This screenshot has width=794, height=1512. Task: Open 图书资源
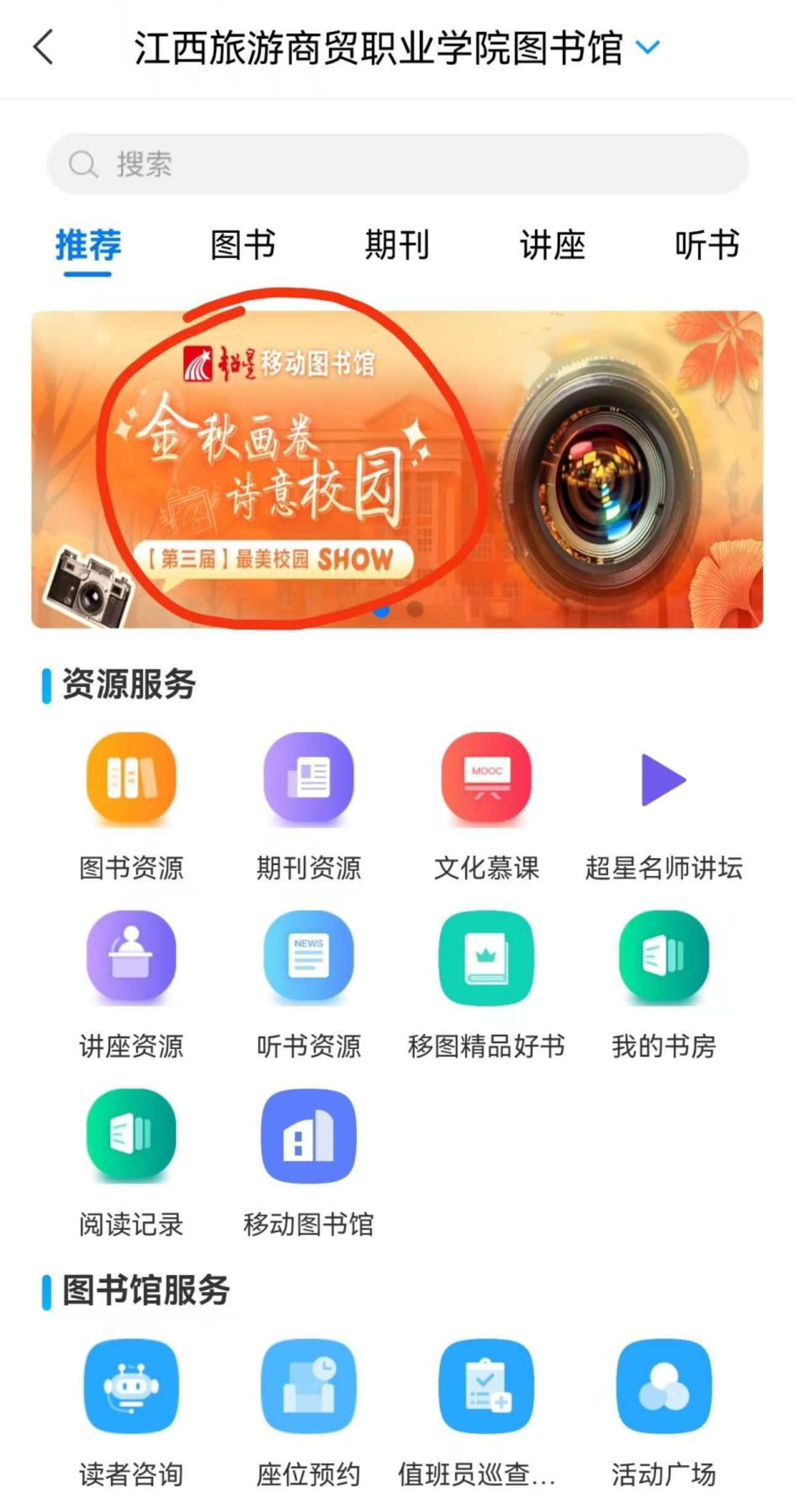point(131,778)
